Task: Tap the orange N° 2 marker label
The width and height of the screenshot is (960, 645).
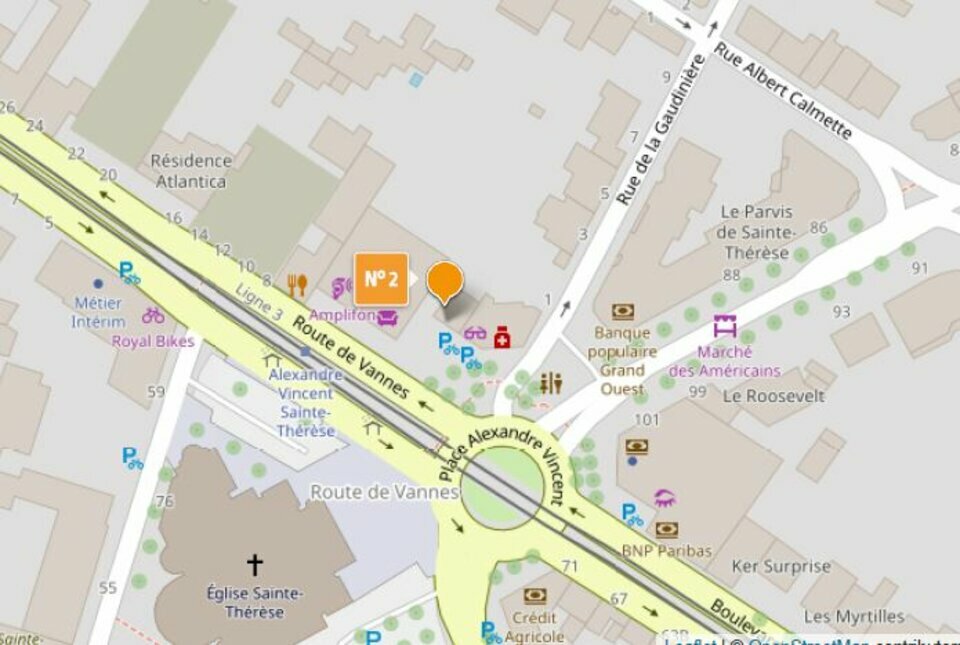Action: coord(381,279)
